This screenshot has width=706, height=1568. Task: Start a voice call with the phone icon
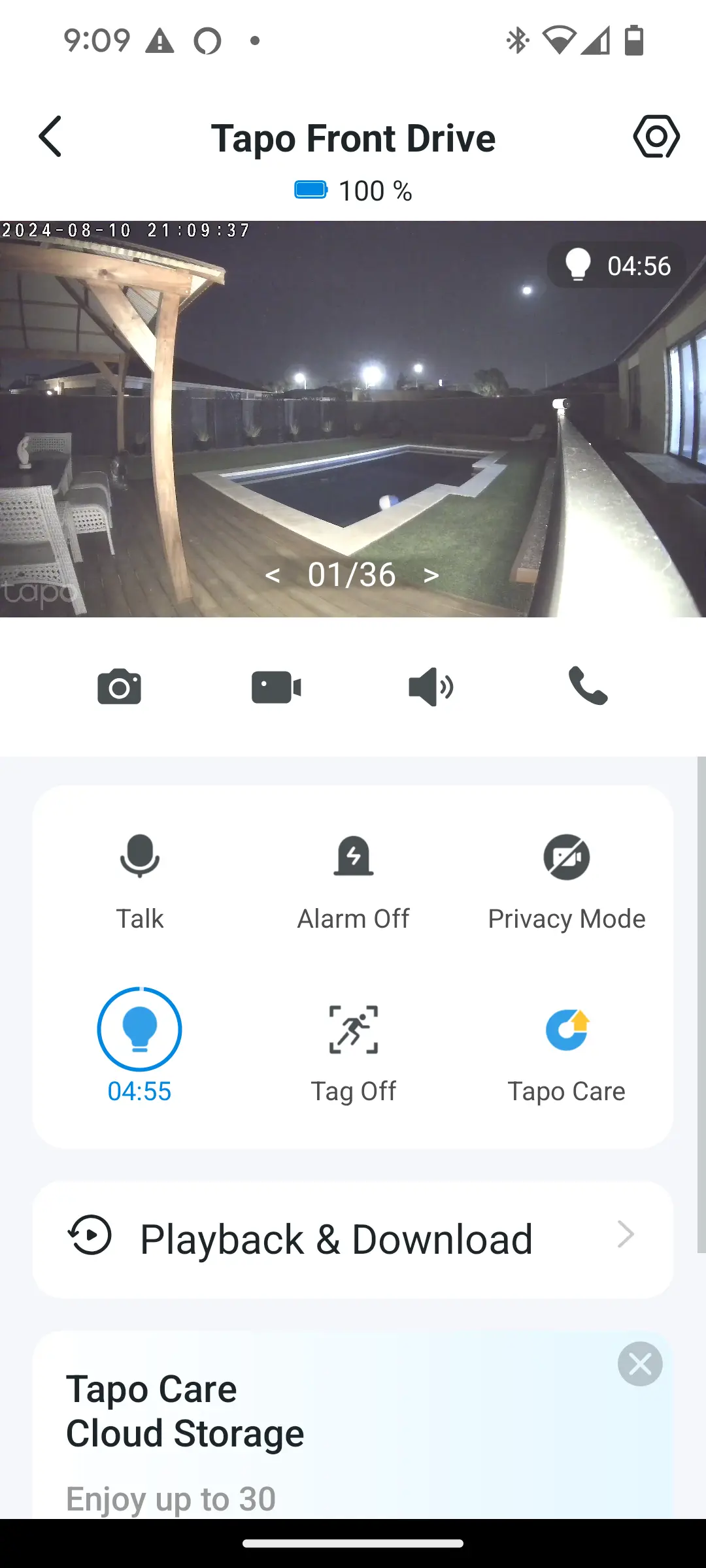coord(588,686)
